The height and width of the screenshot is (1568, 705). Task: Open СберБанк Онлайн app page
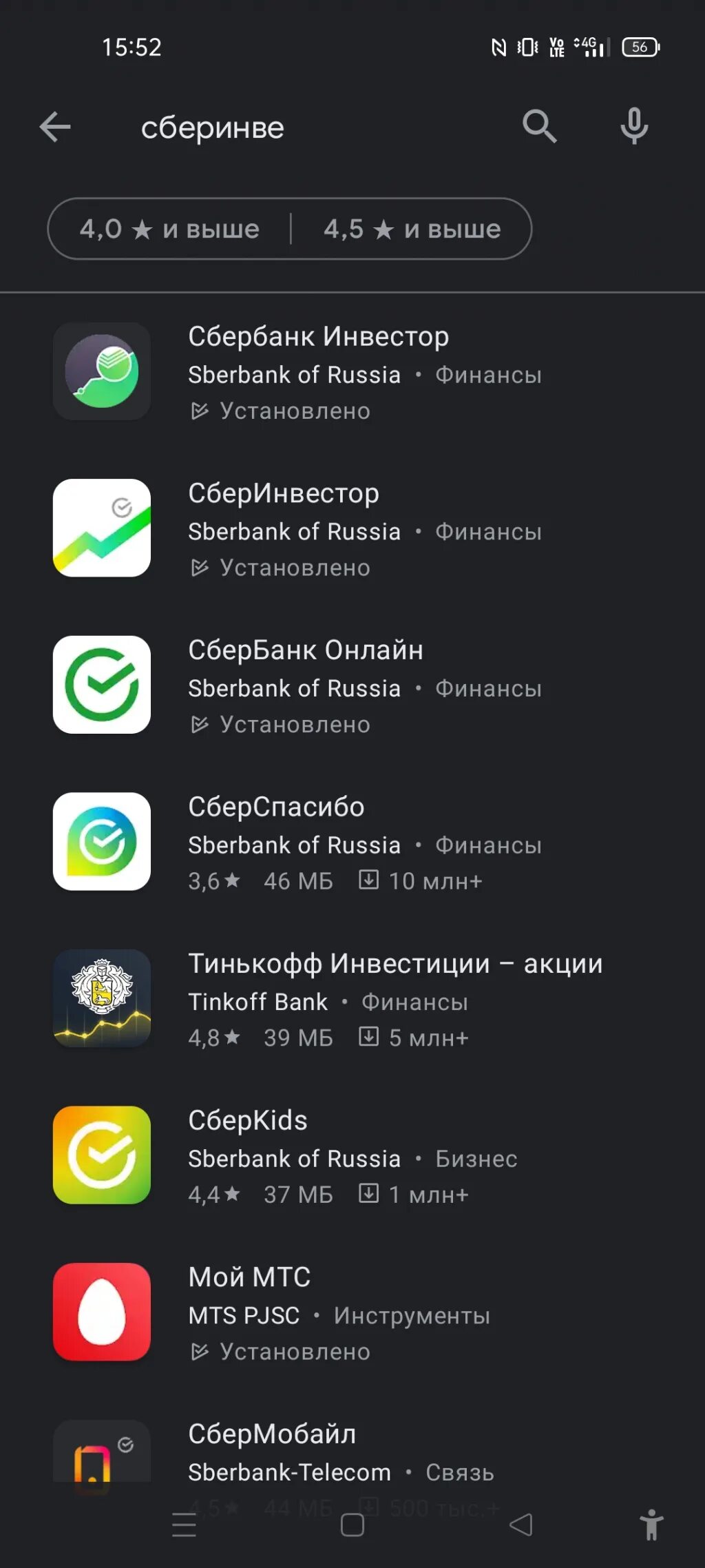pos(352,685)
